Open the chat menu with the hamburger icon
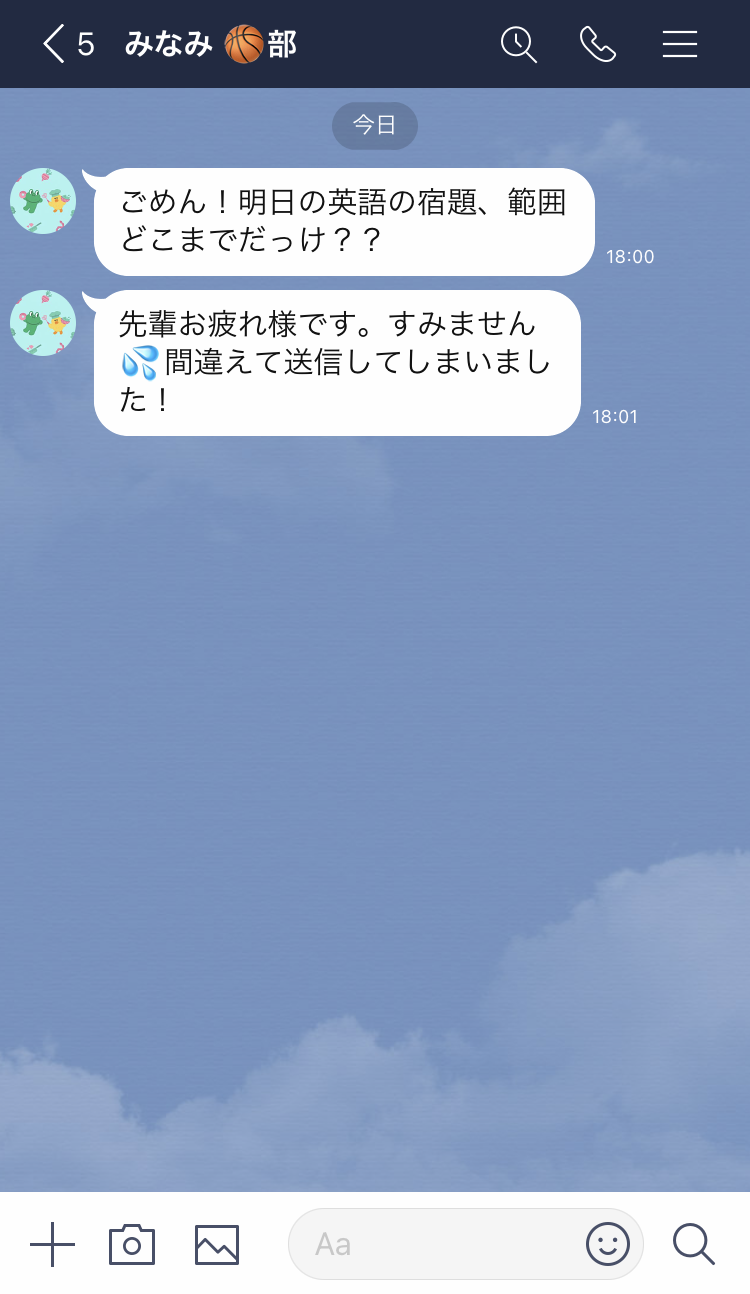The image size is (750, 1294). pyautogui.click(x=679, y=44)
